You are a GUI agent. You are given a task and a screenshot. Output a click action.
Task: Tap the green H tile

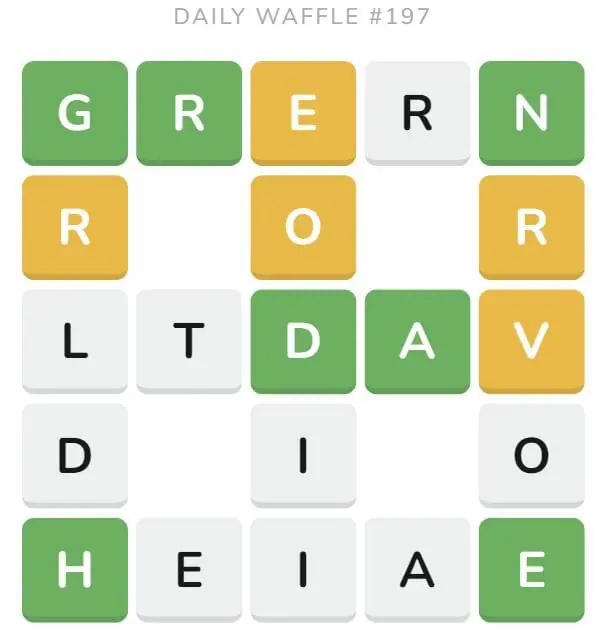(75, 569)
